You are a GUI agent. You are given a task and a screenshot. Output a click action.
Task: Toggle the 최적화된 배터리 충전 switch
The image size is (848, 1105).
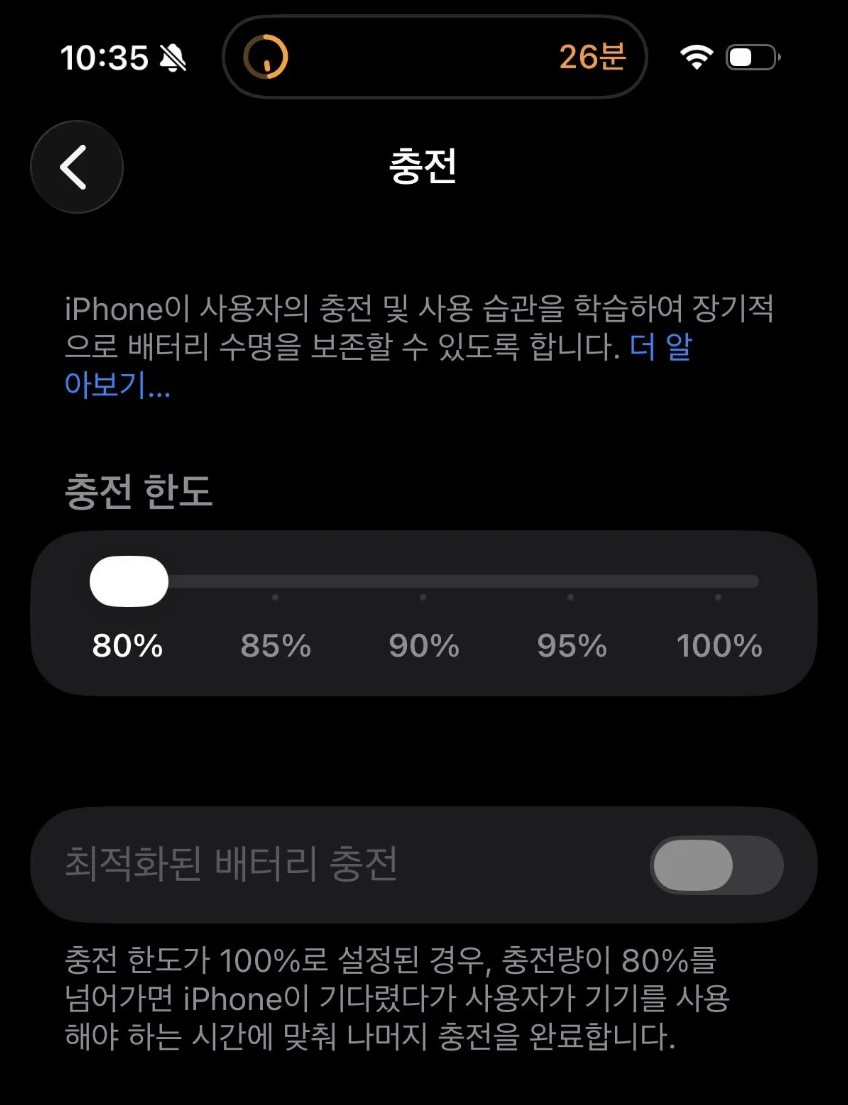pyautogui.click(x=716, y=865)
